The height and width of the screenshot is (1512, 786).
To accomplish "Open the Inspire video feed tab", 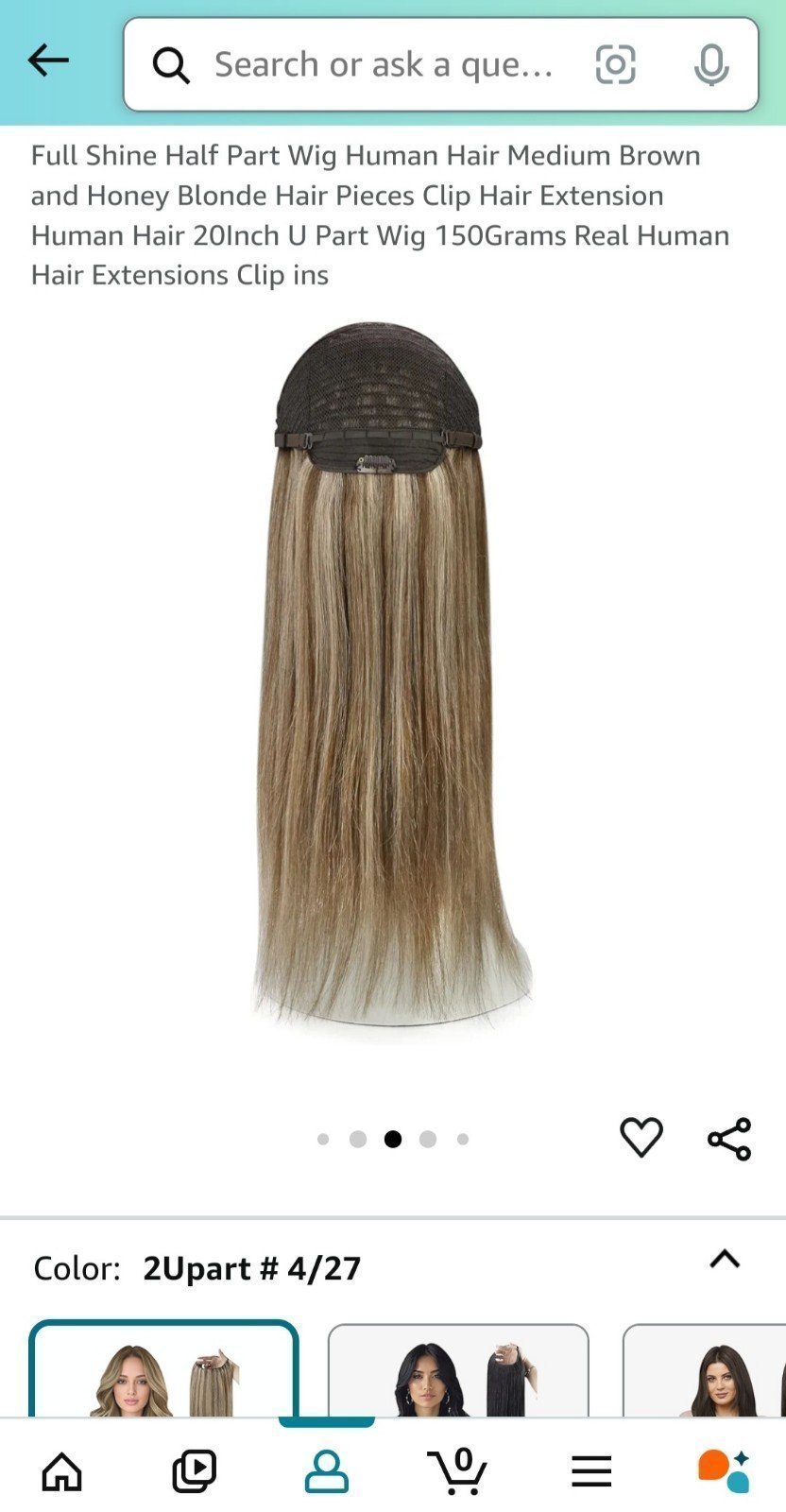I will pos(194,1470).
